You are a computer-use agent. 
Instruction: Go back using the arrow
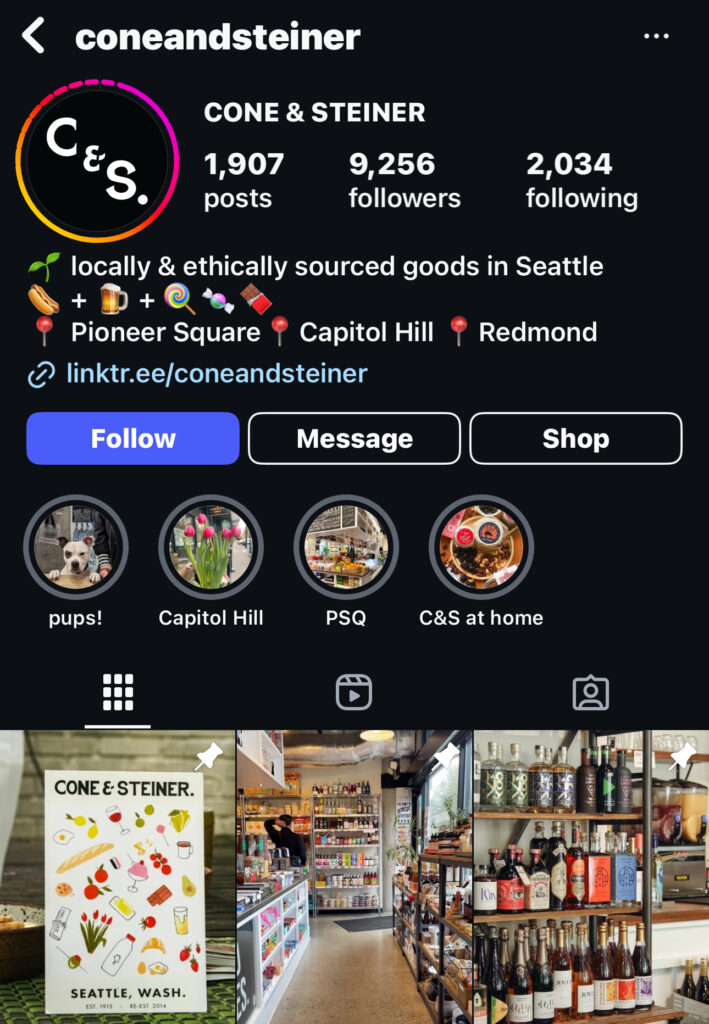point(33,36)
